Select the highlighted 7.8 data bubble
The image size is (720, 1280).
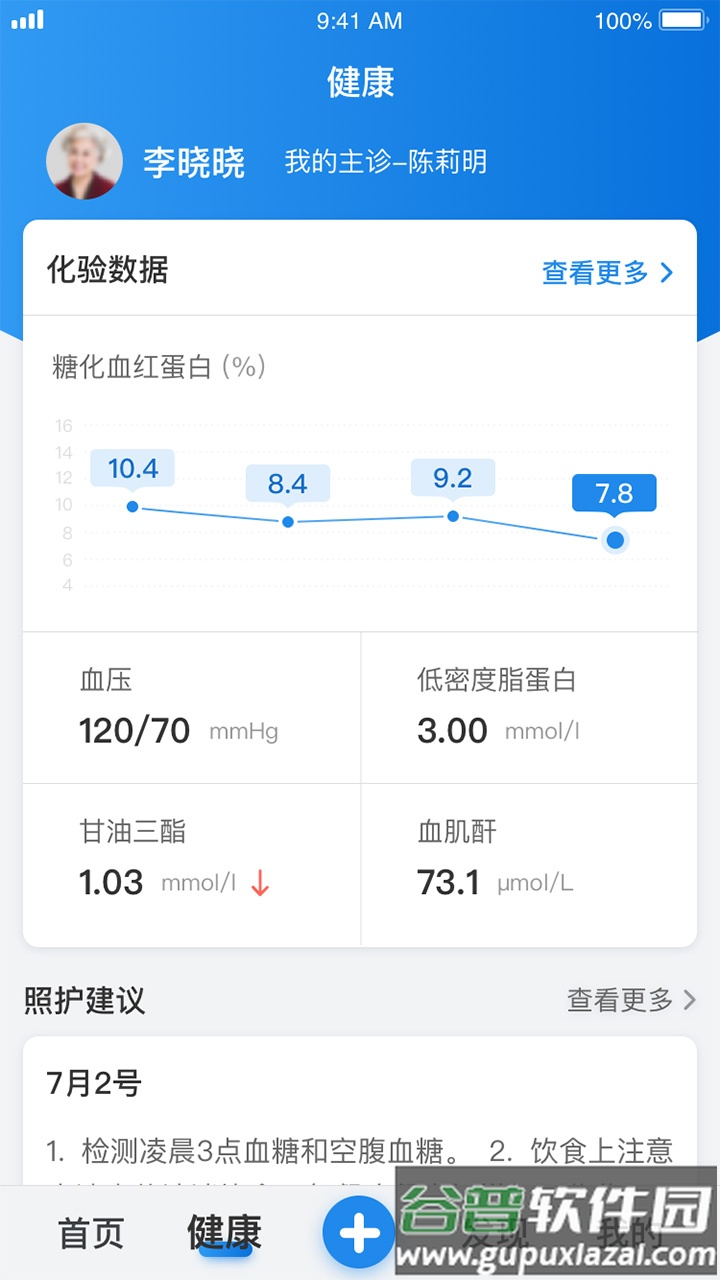click(x=614, y=493)
